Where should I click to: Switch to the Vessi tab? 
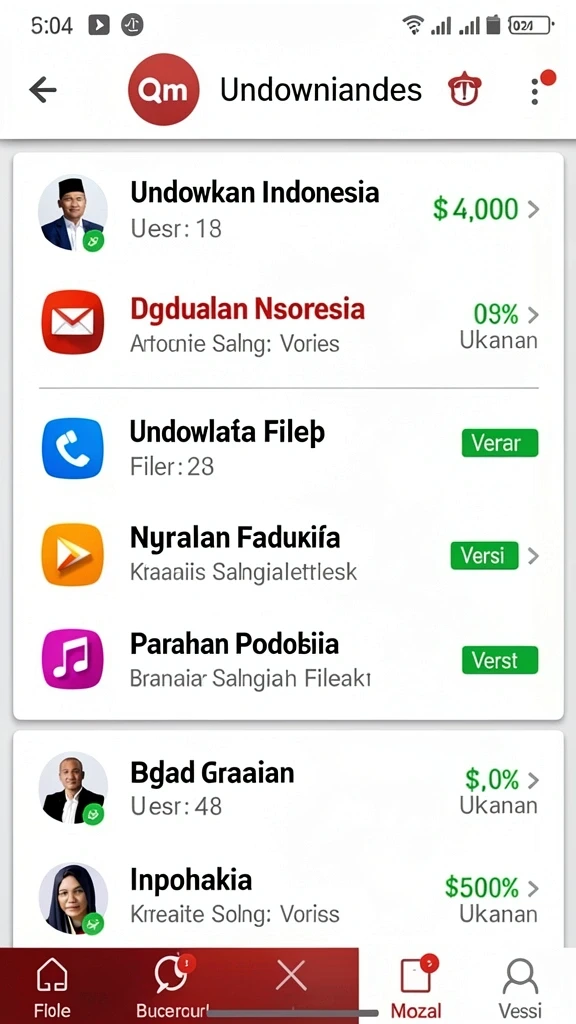tap(520, 986)
